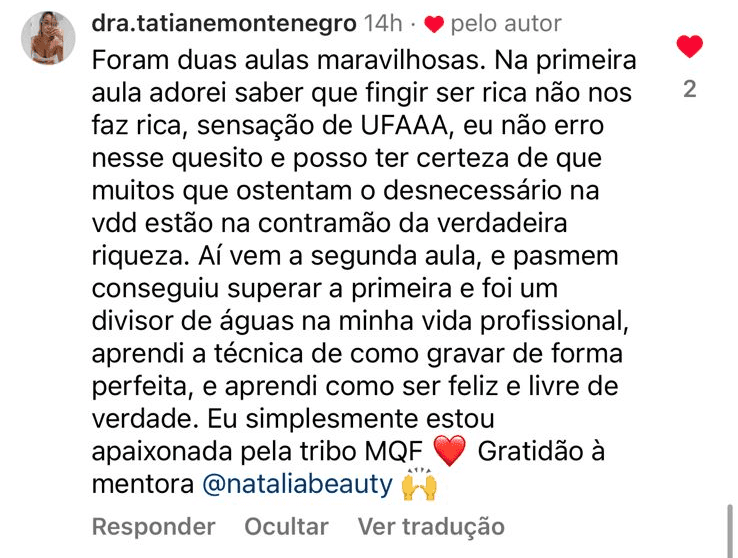Open the @nataliabeauty mention
The width and height of the screenshot is (738, 558).
point(297,484)
